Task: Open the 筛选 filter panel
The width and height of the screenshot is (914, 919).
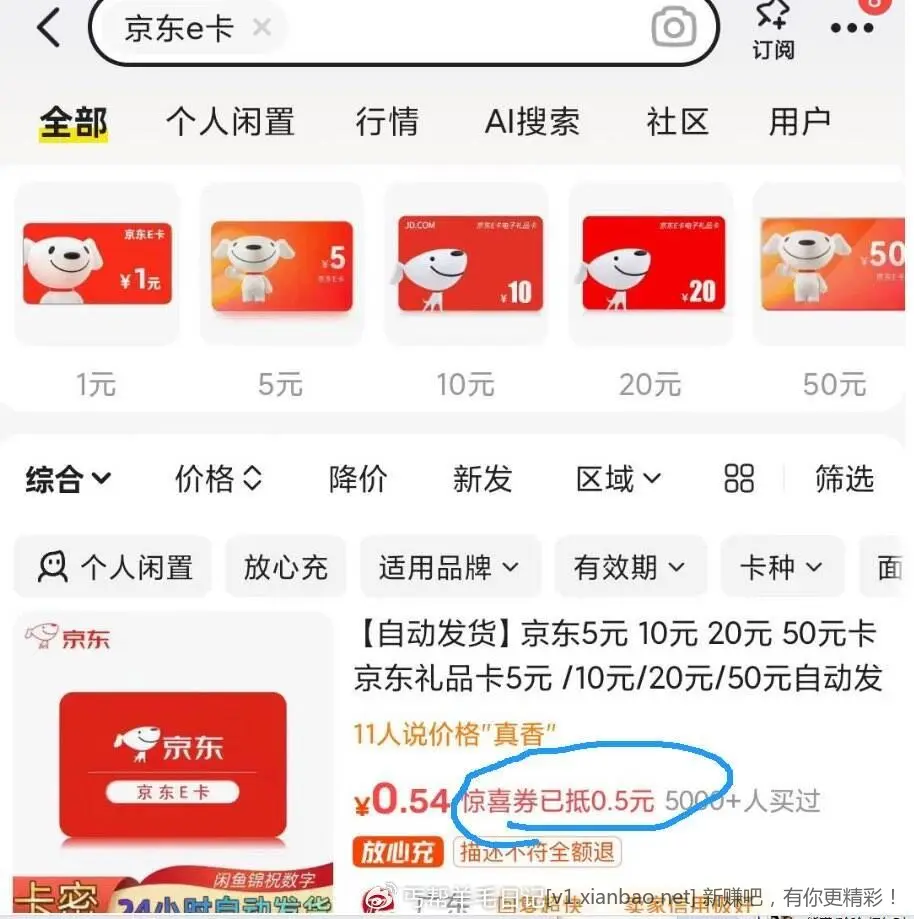Action: (844, 479)
